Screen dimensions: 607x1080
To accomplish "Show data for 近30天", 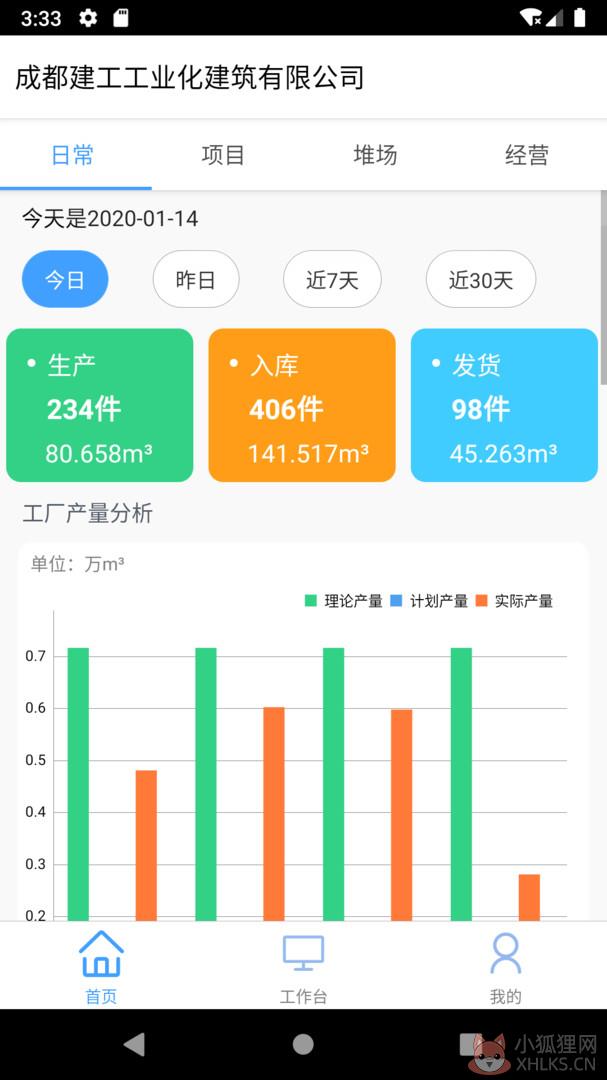I will 481,279.
